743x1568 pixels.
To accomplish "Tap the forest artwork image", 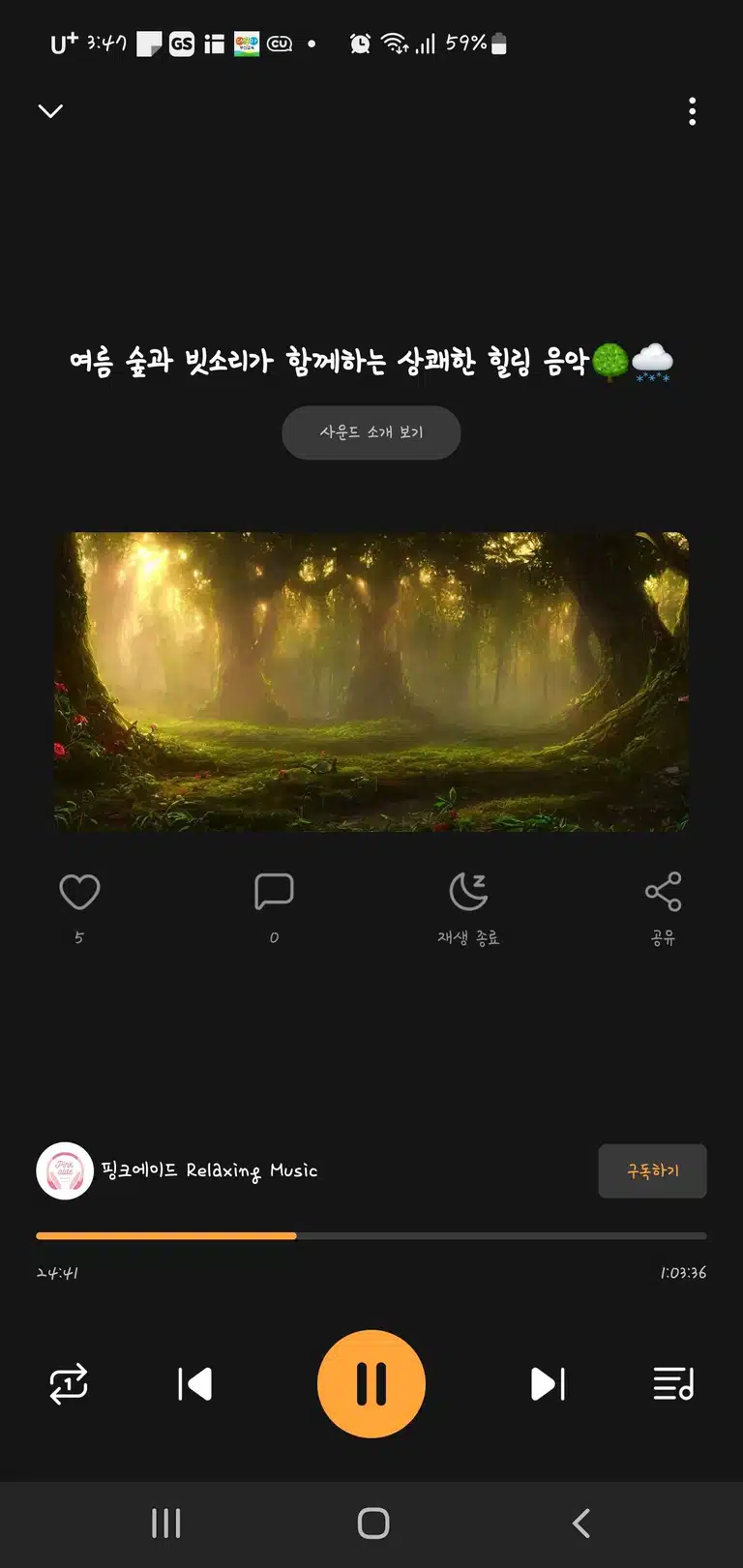I will click(371, 682).
